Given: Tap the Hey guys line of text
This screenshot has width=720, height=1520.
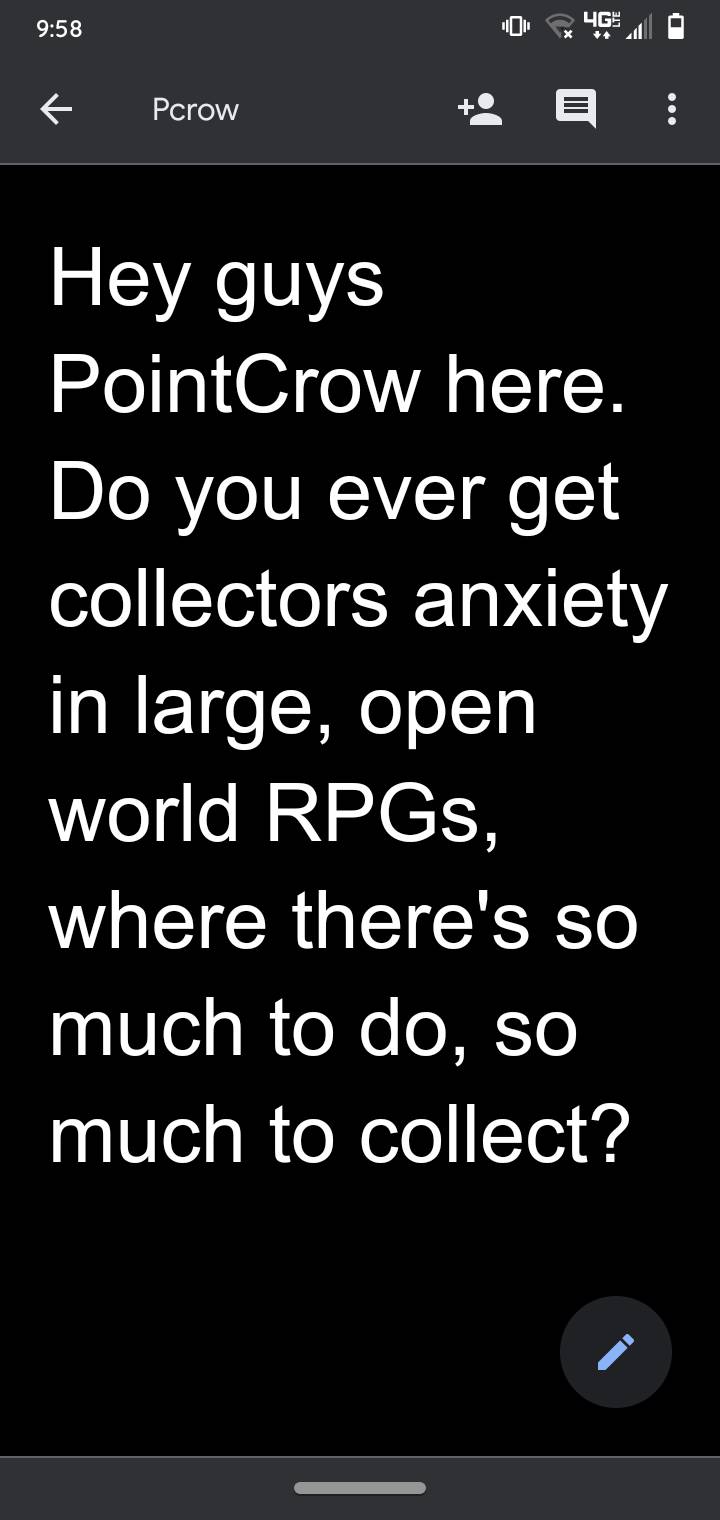Looking at the screenshot, I should [x=215, y=280].
